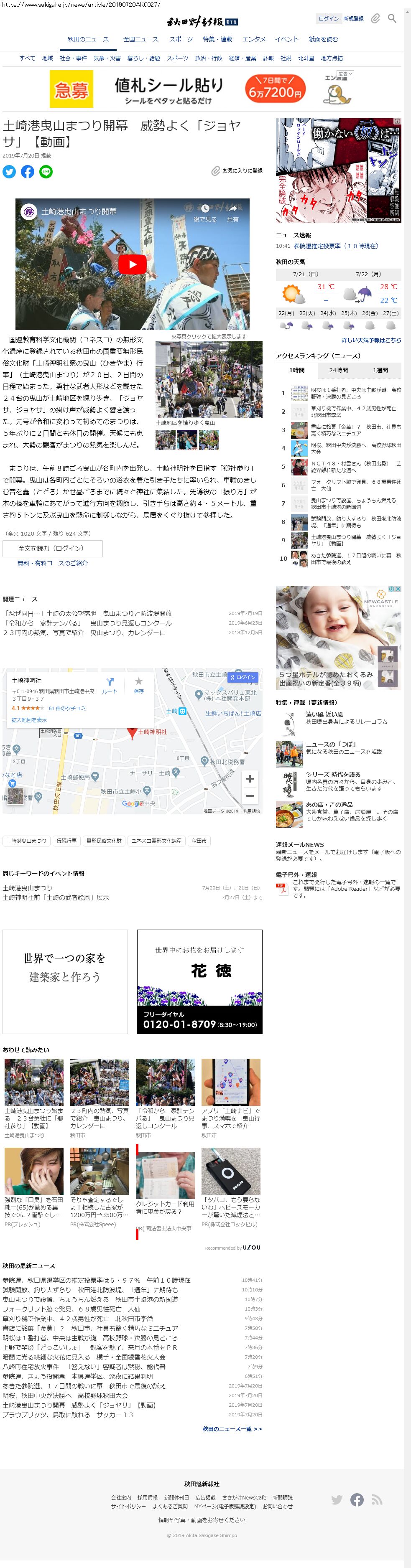Image resolution: width=411 pixels, height=1568 pixels.
Task: Share article via LINE
Action: (46, 172)
